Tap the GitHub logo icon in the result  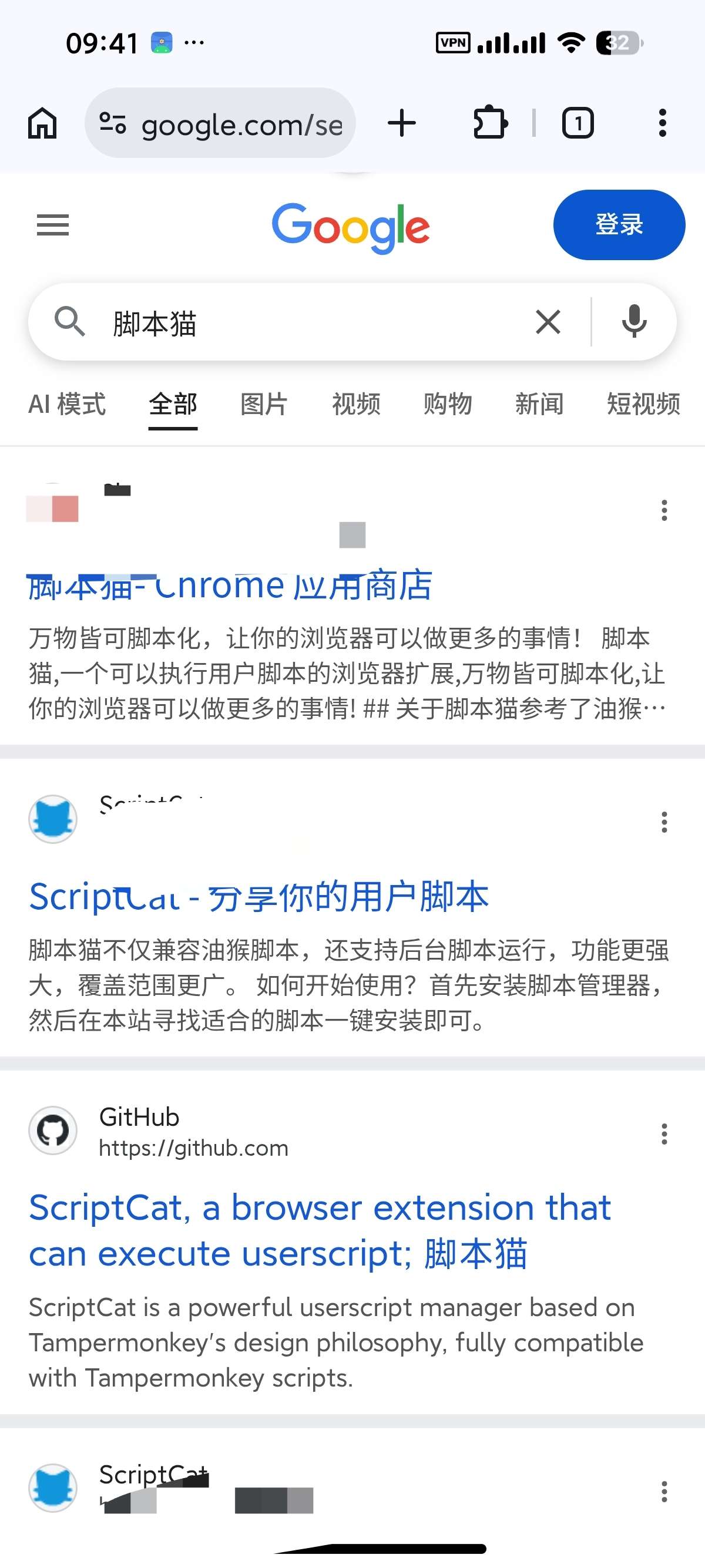point(53,1130)
